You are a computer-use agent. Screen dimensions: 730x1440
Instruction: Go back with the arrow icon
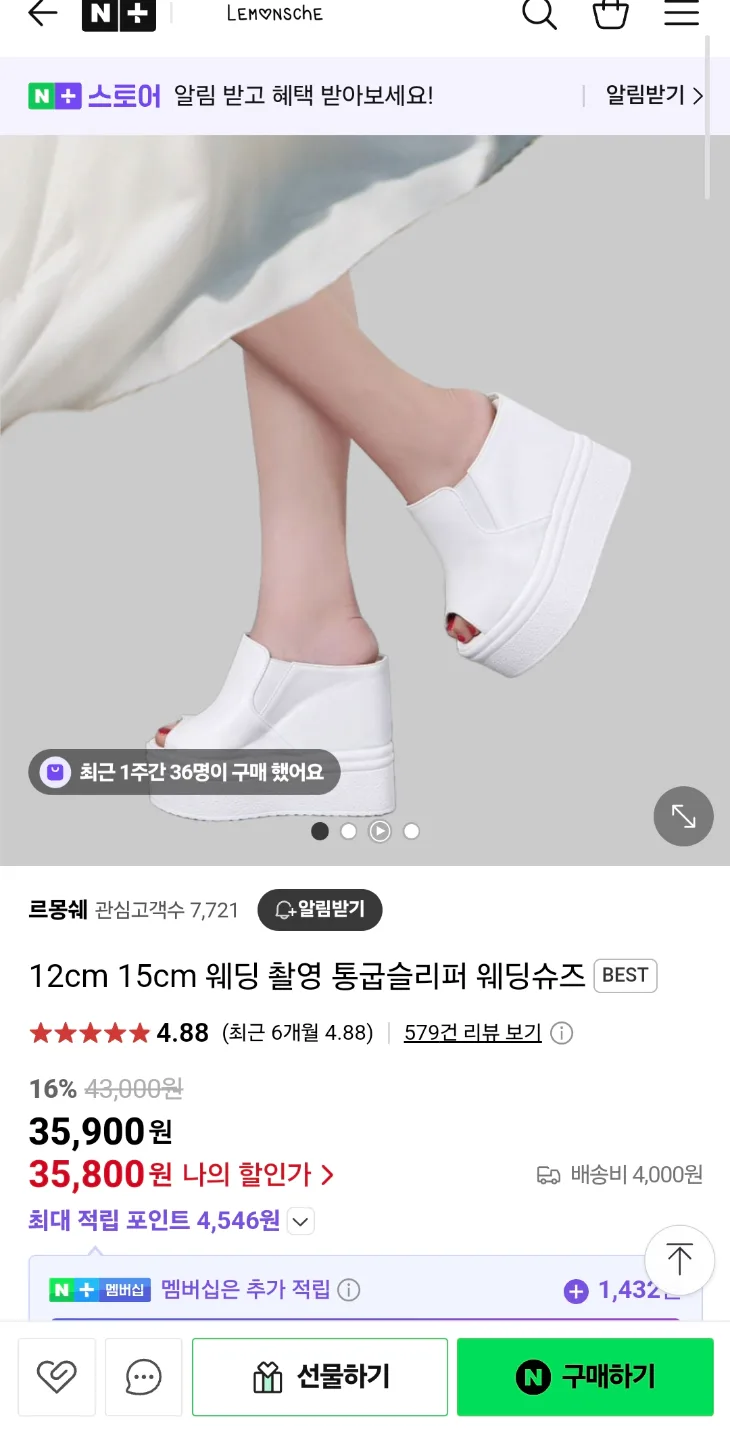(42, 13)
